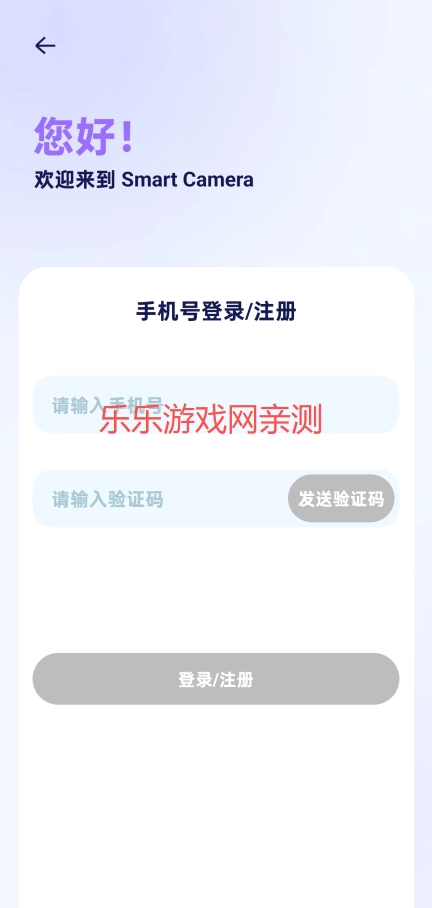Go back using the arrow icon
The image size is (432, 908).
[45, 45]
